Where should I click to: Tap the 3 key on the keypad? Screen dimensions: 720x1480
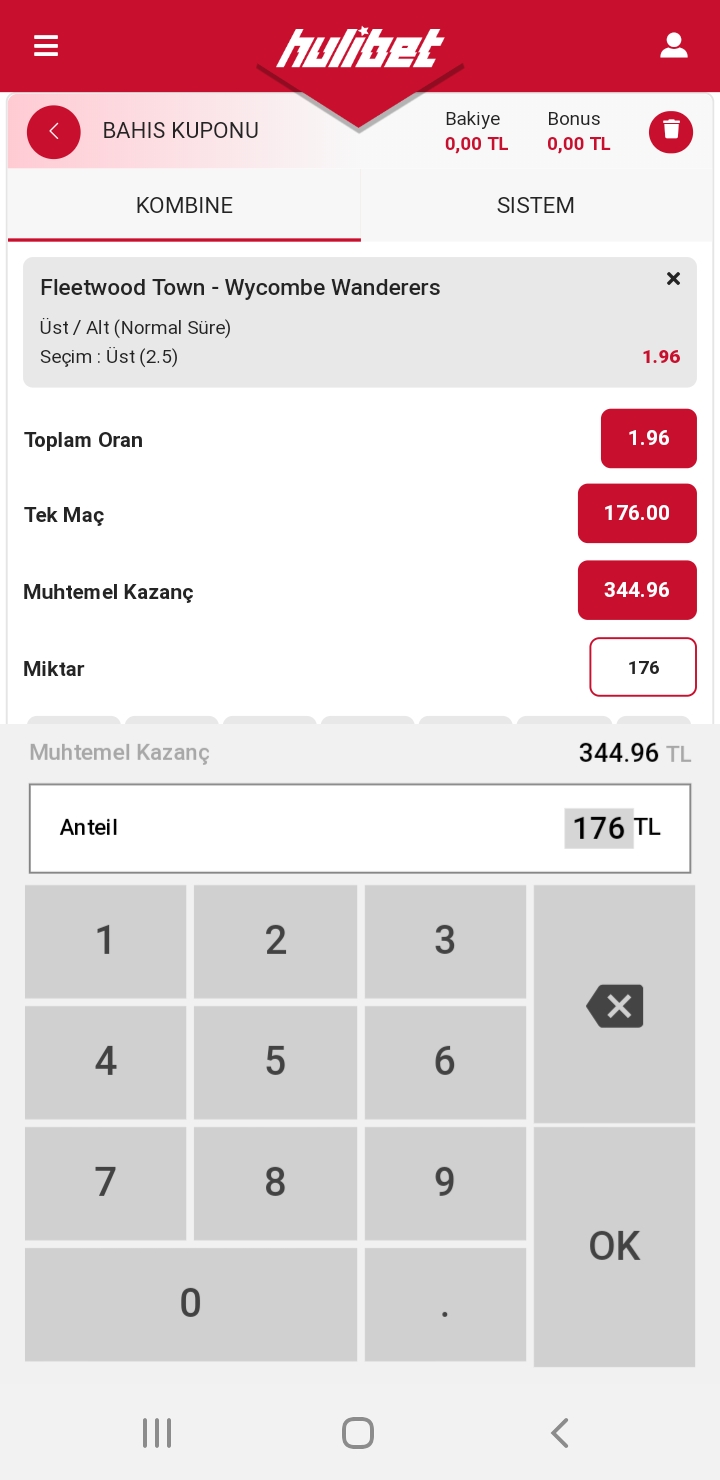pos(445,941)
